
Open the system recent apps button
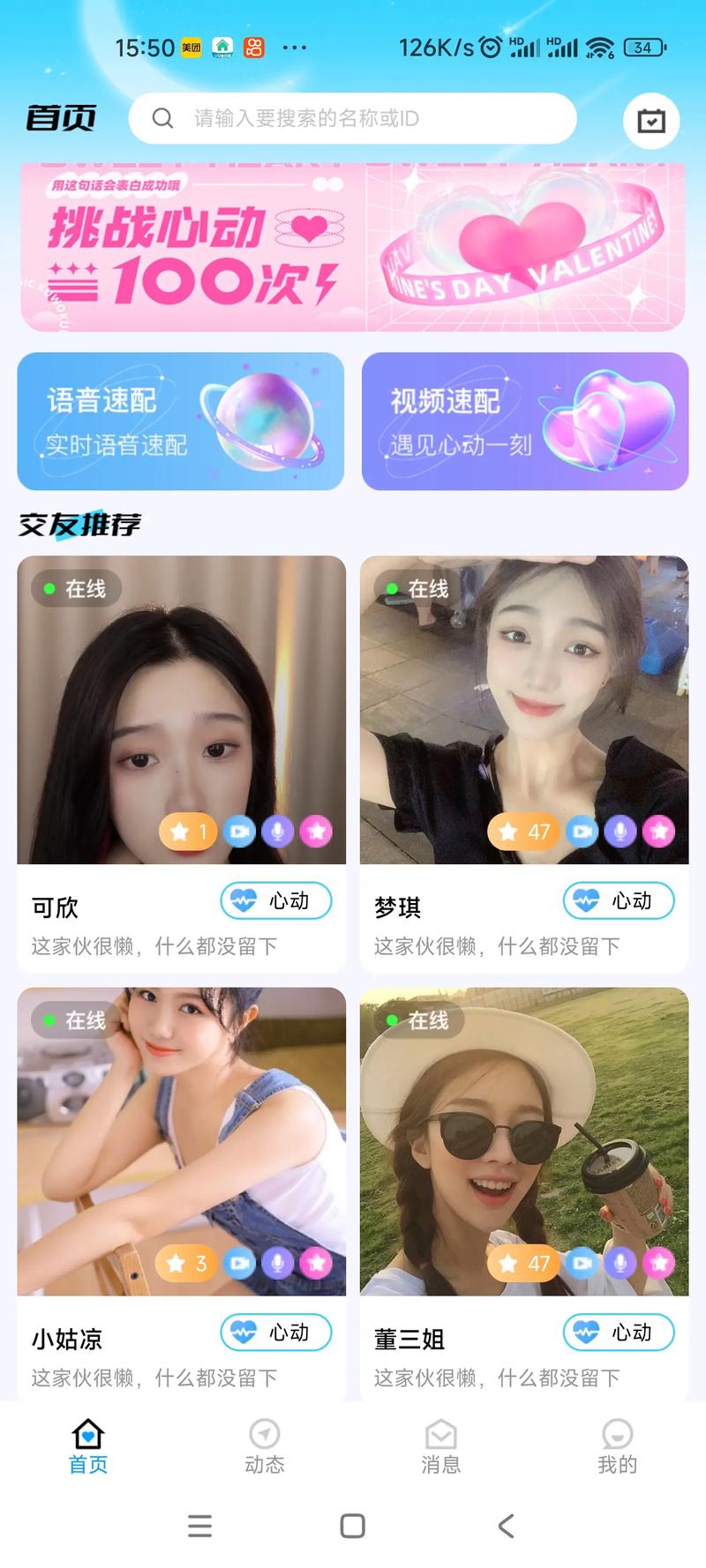pos(200,1527)
